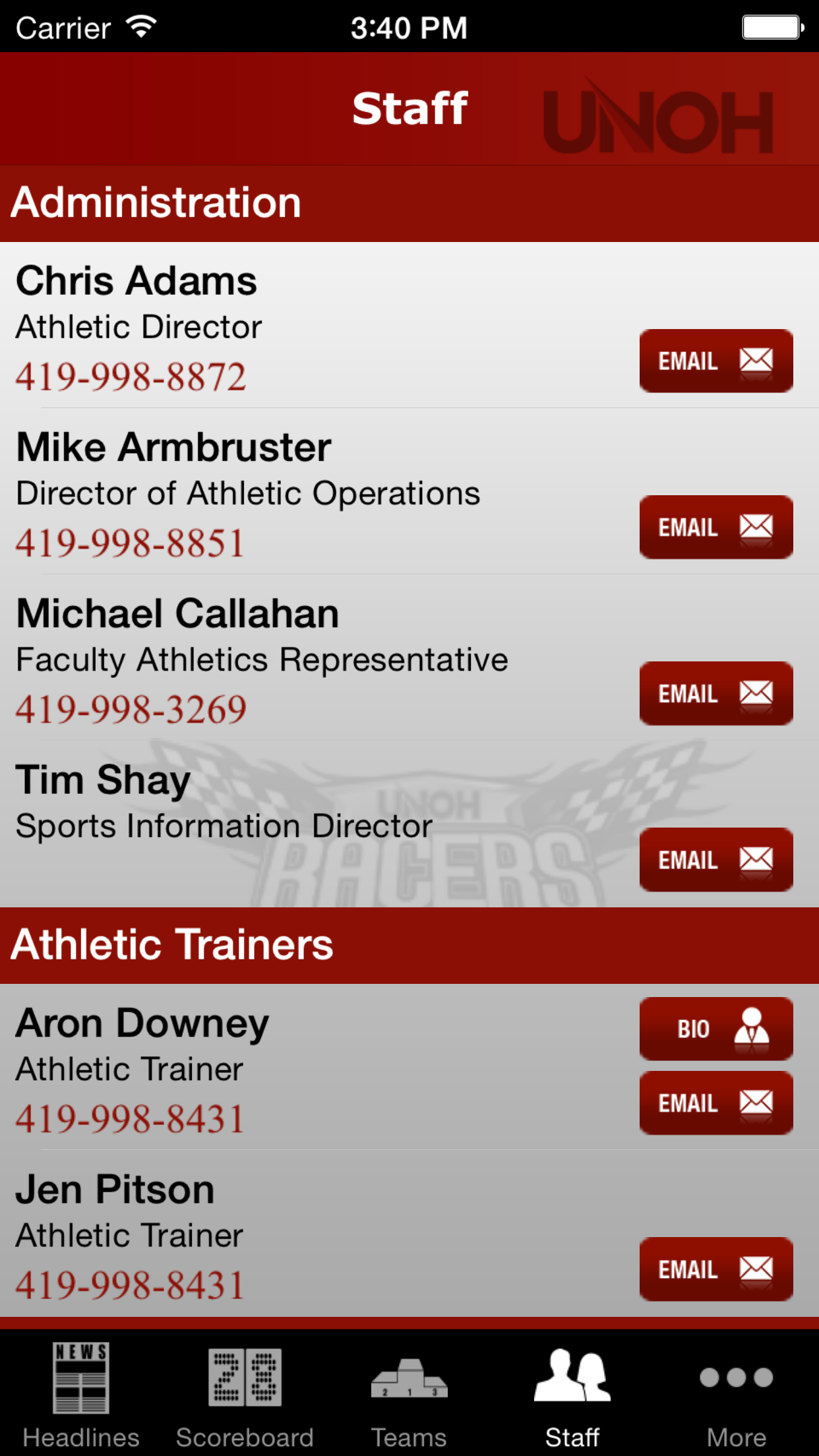Call Jen Pitson's phone number
The image size is (819, 1456).
pyautogui.click(x=130, y=1285)
